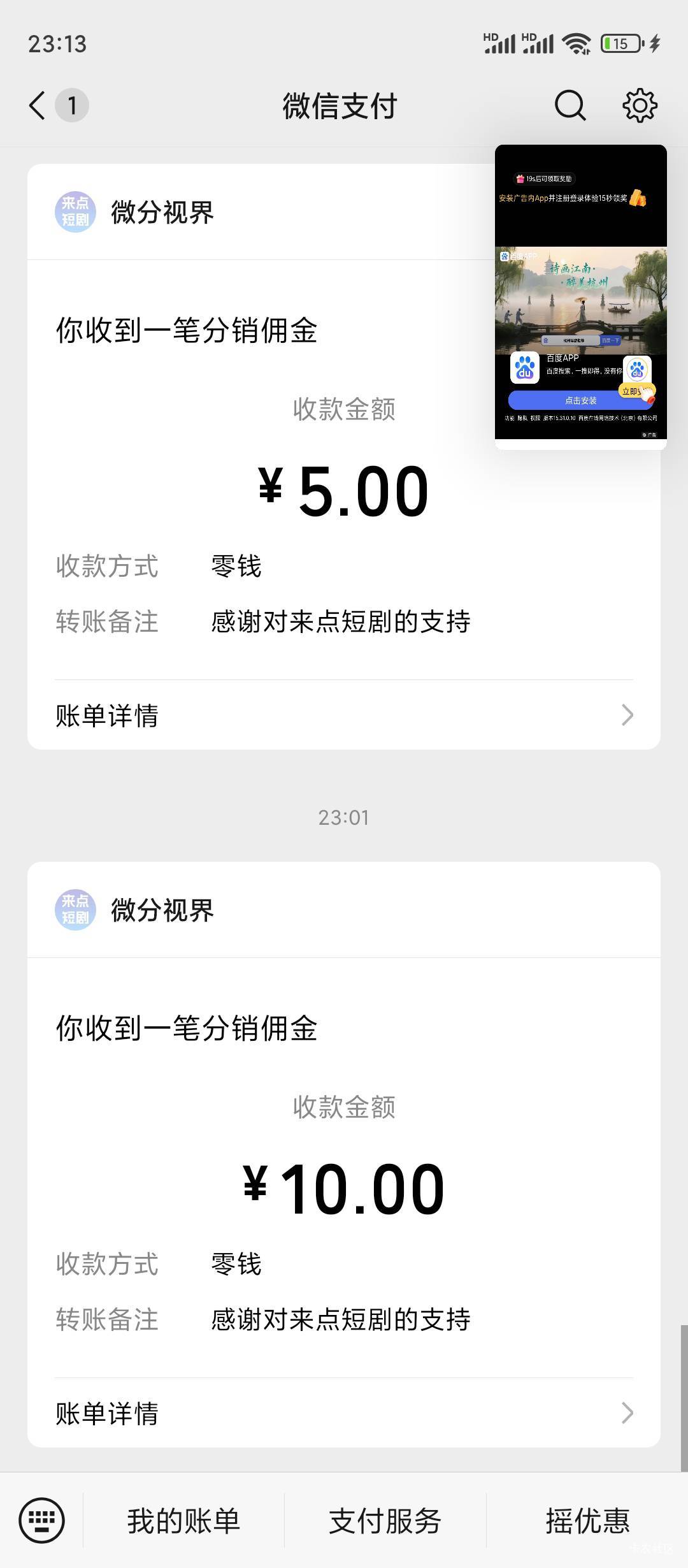Screen dimensions: 688x1568
Task: Switch to keyboard input mode
Action: (x=42, y=1520)
